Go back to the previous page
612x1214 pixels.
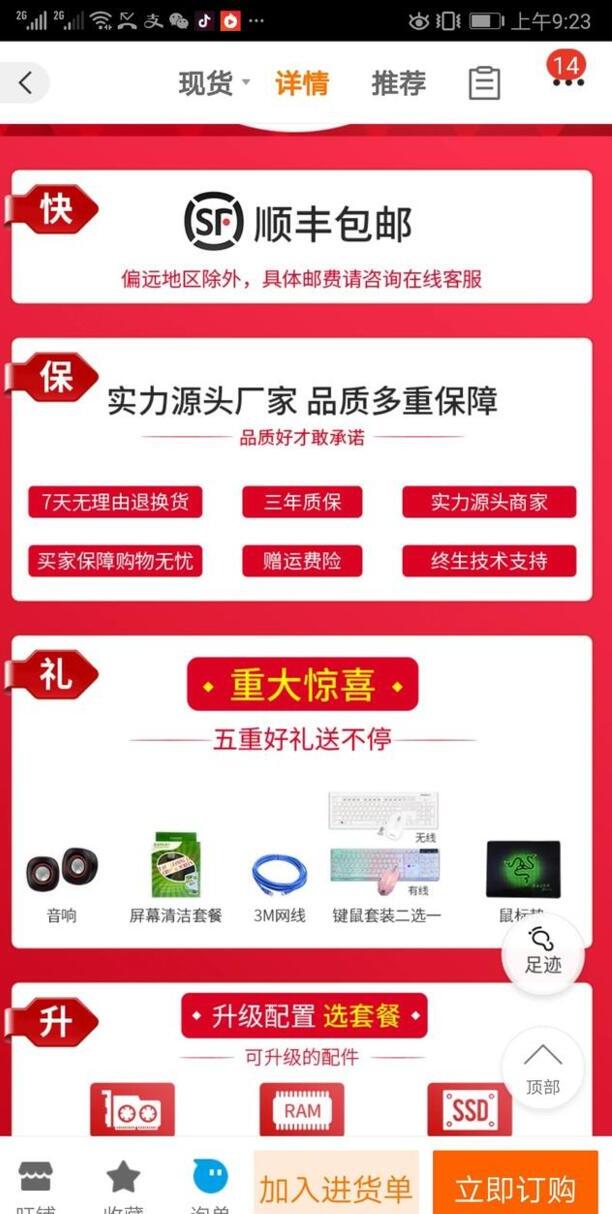26,83
